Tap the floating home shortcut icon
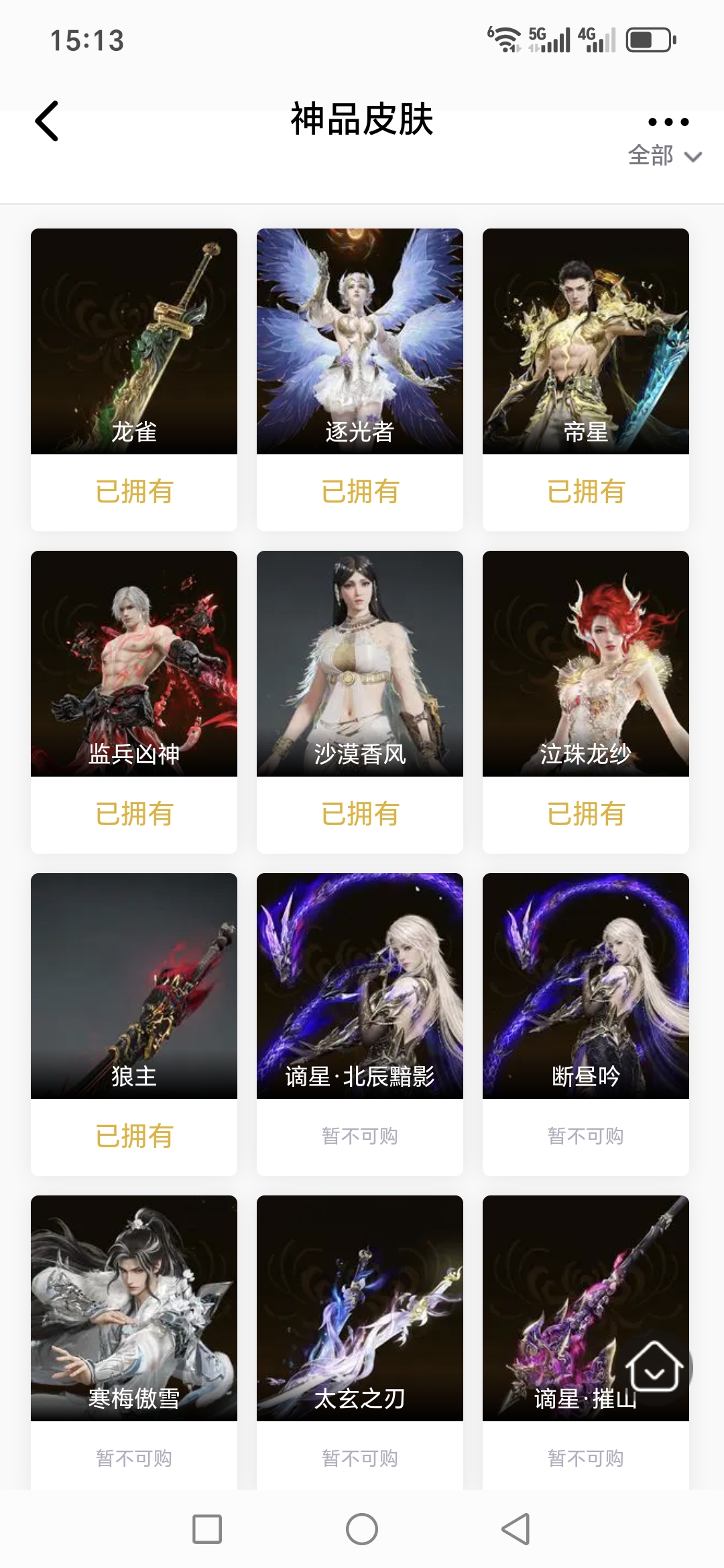Image resolution: width=724 pixels, height=1568 pixels. point(654,1367)
